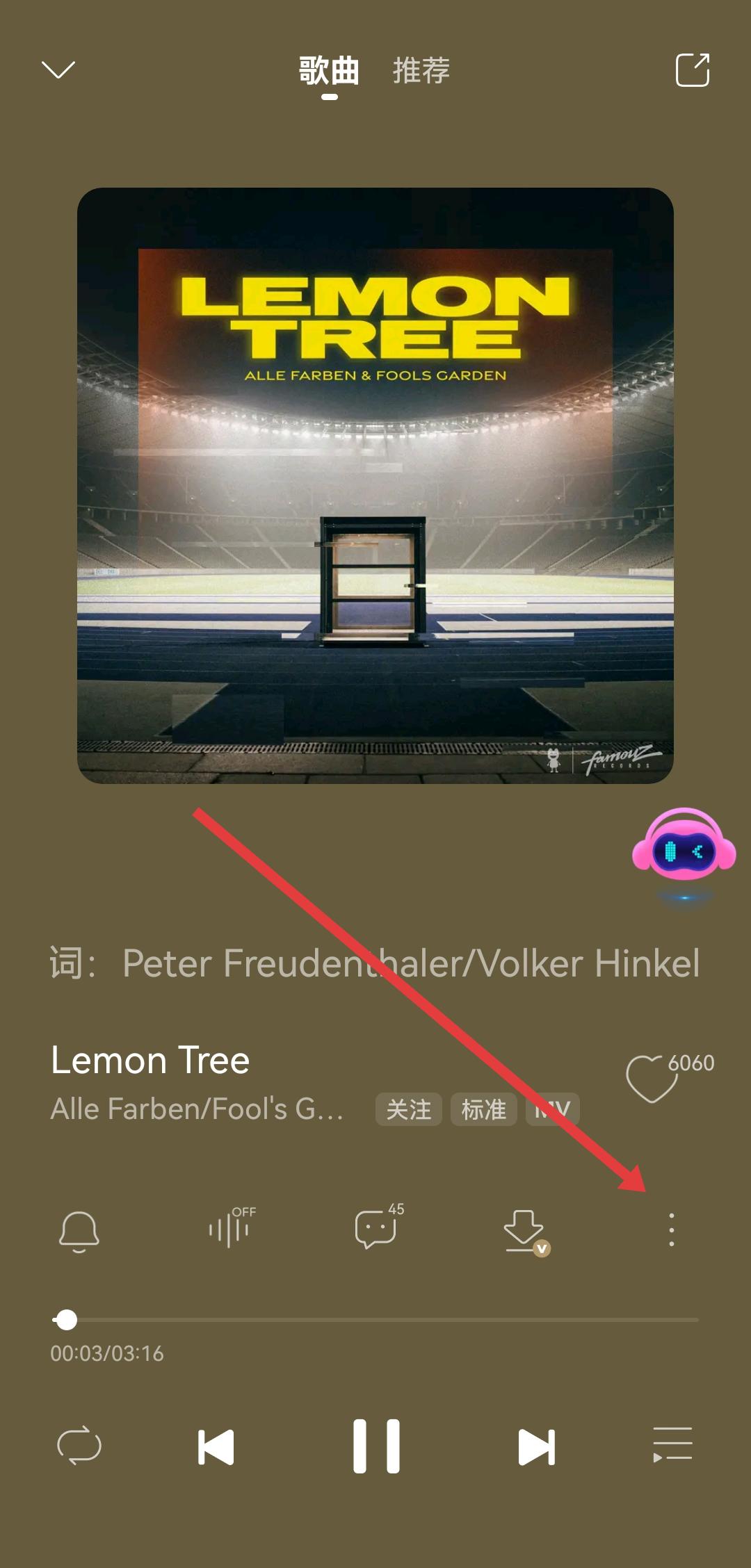This screenshot has width=751, height=1568.
Task: Tap the Lemon Tree album cover
Action: (375, 485)
